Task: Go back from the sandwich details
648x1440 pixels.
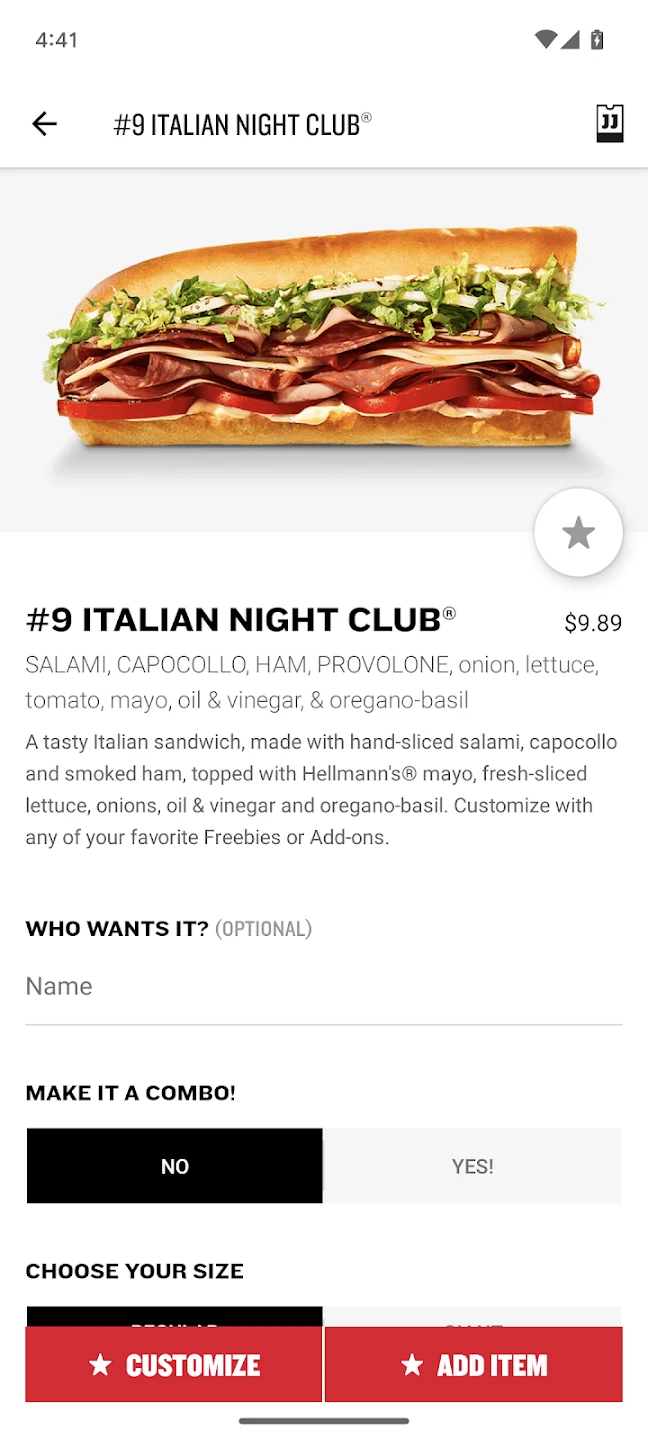Action: tap(44, 124)
